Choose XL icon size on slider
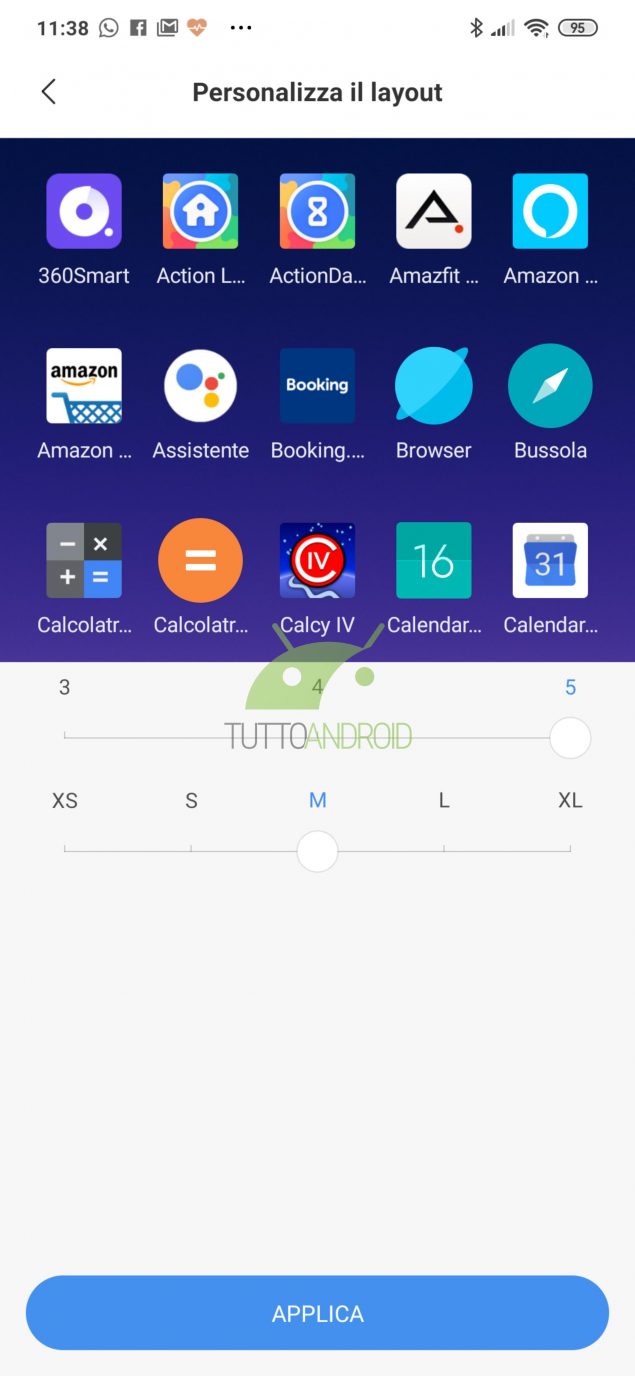 pyautogui.click(x=570, y=851)
